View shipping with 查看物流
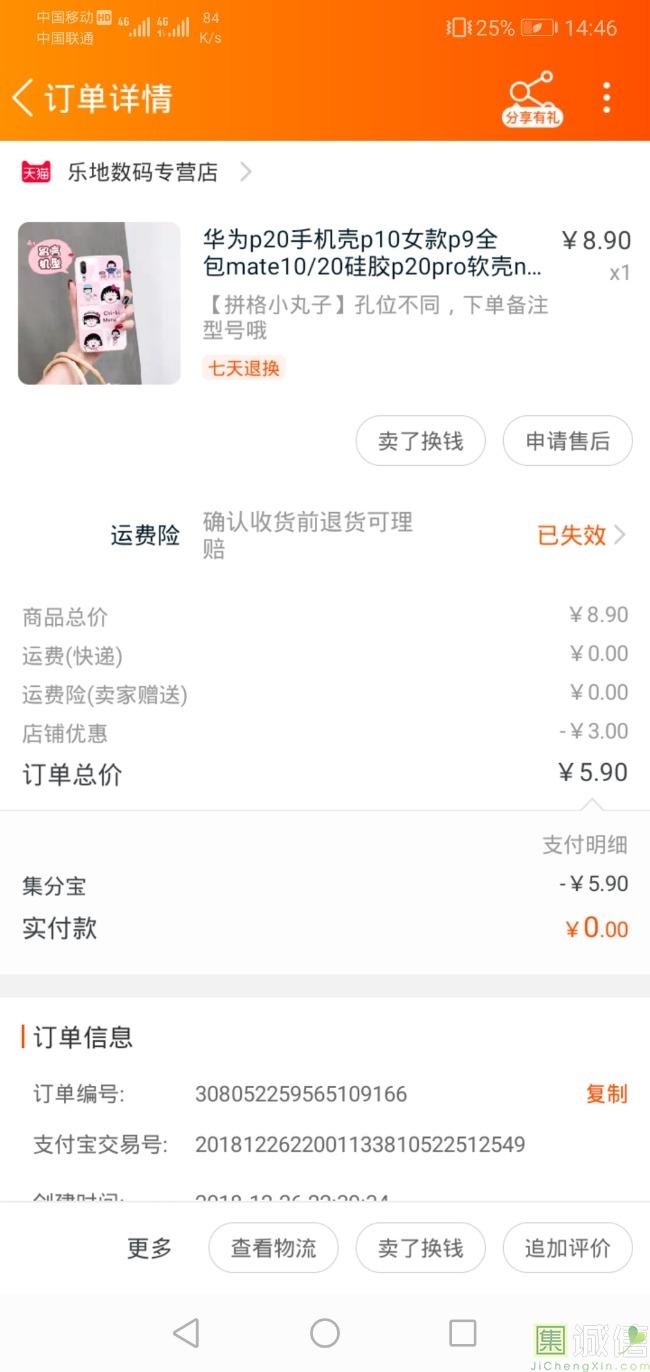 [x=273, y=1248]
